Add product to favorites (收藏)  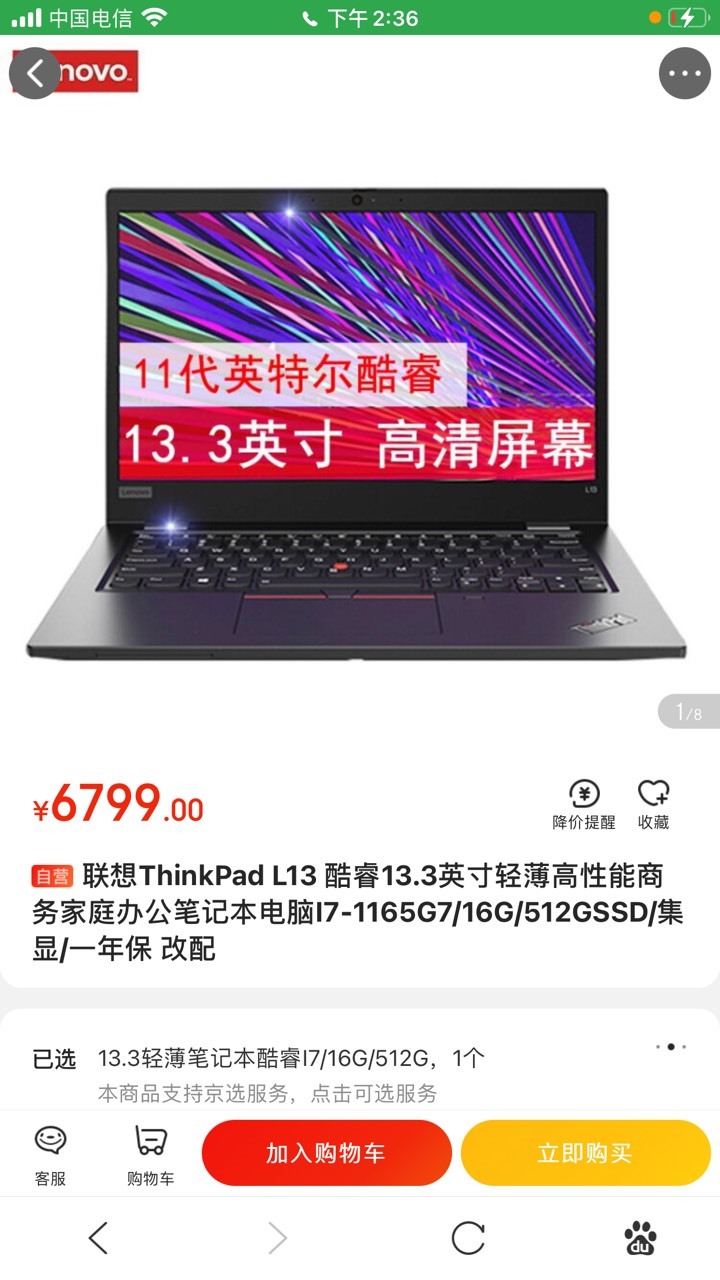click(653, 805)
